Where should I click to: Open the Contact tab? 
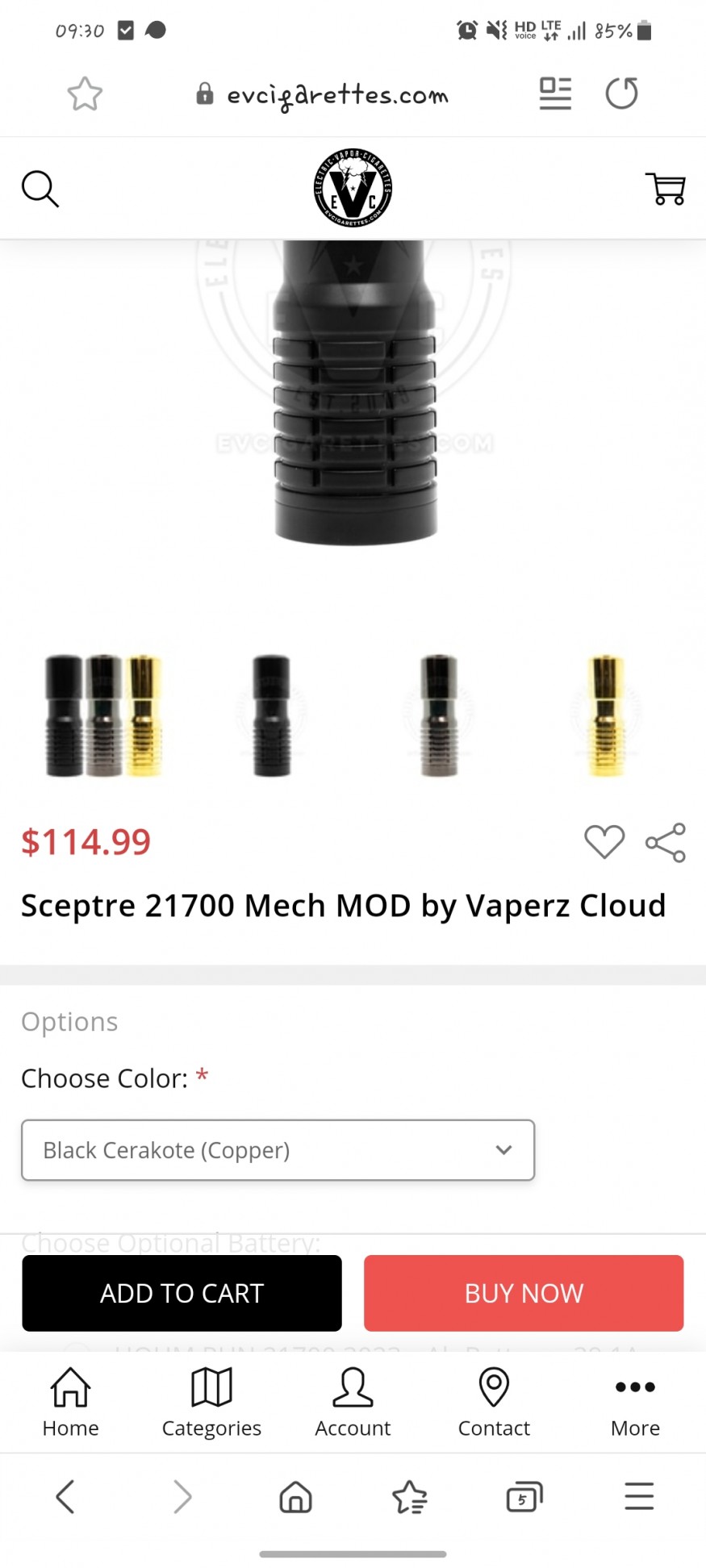[x=494, y=1403]
